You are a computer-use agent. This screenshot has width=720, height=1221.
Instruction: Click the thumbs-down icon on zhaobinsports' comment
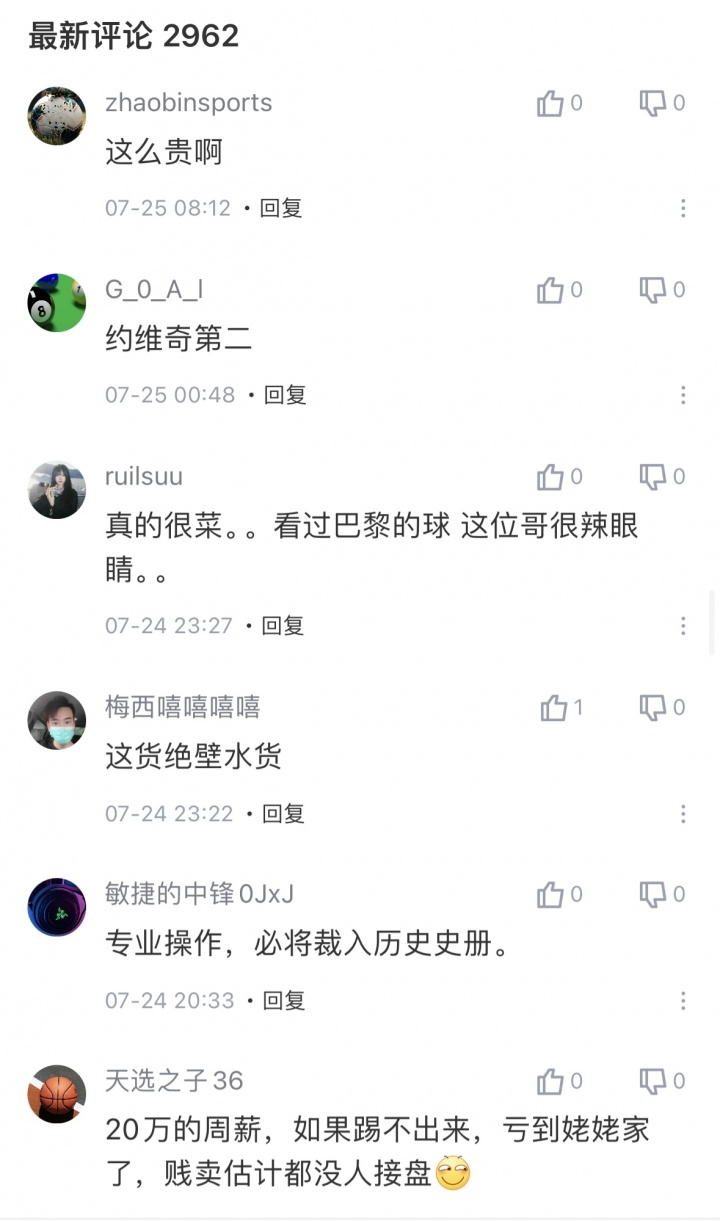point(653,103)
